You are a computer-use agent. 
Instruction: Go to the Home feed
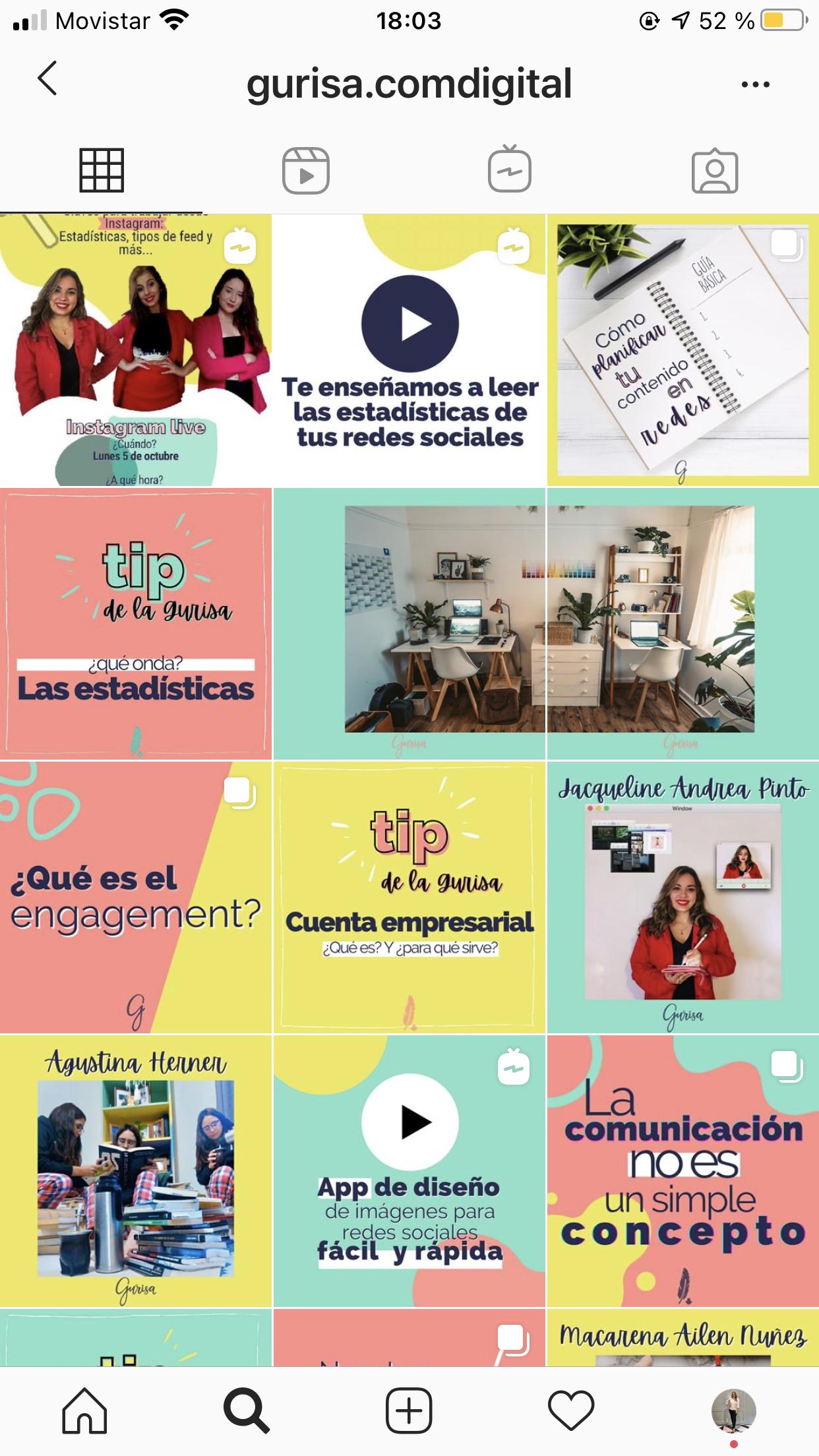coord(84,1410)
